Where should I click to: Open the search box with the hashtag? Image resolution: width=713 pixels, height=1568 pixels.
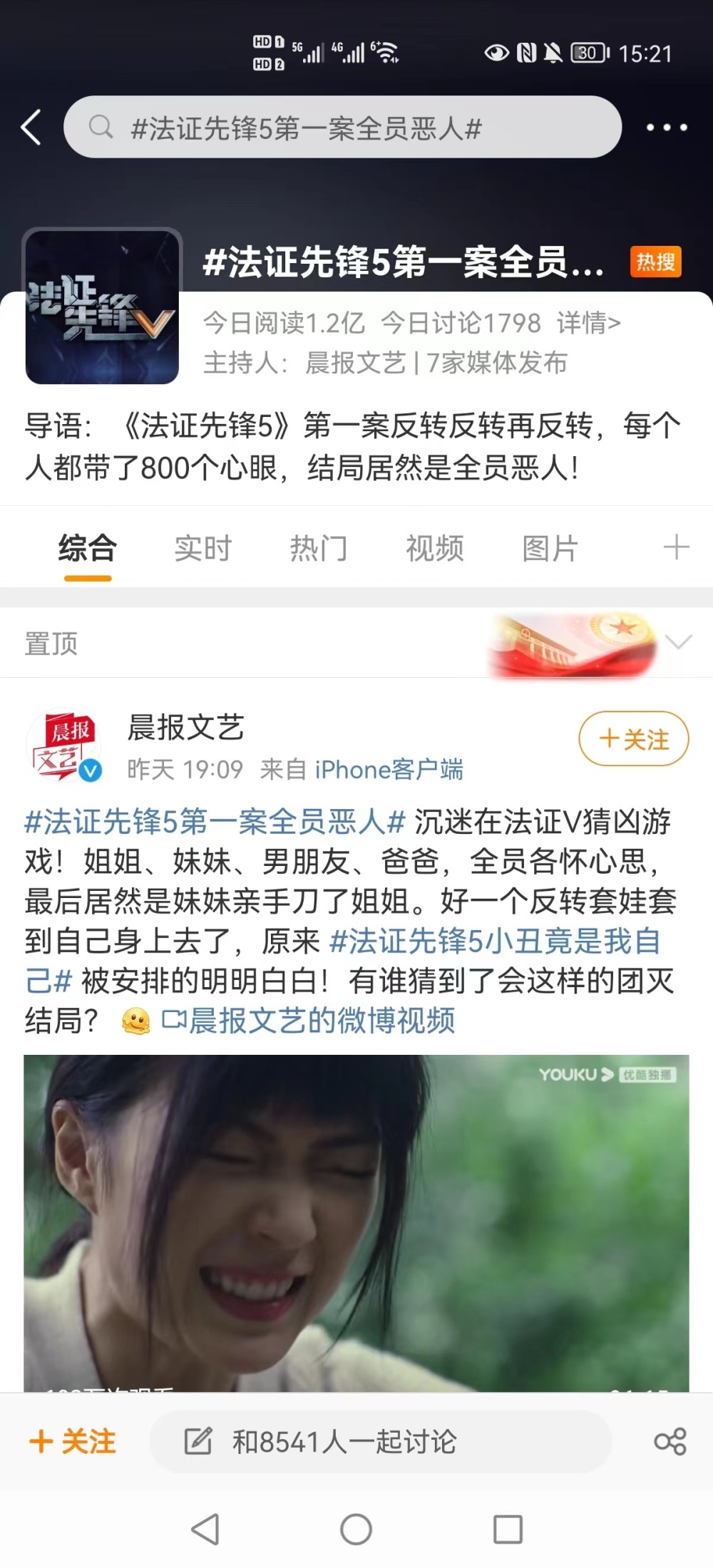[x=343, y=127]
